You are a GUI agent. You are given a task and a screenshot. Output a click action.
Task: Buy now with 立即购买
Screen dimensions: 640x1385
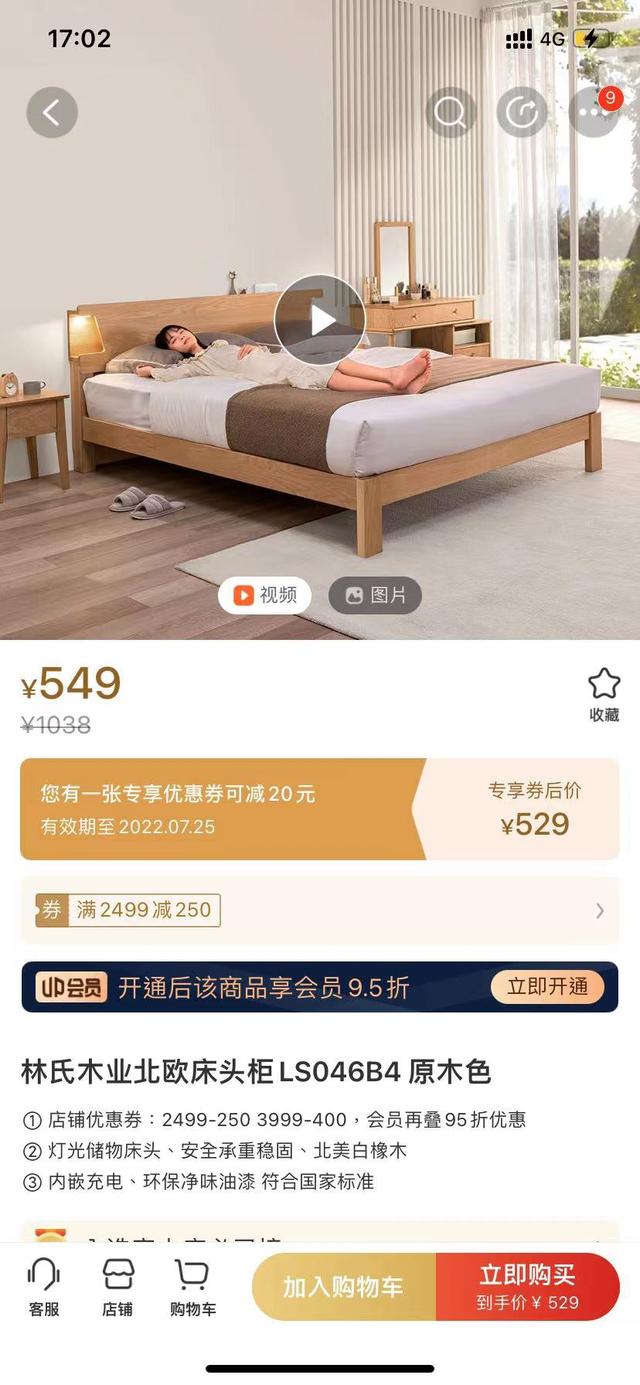(527, 1287)
